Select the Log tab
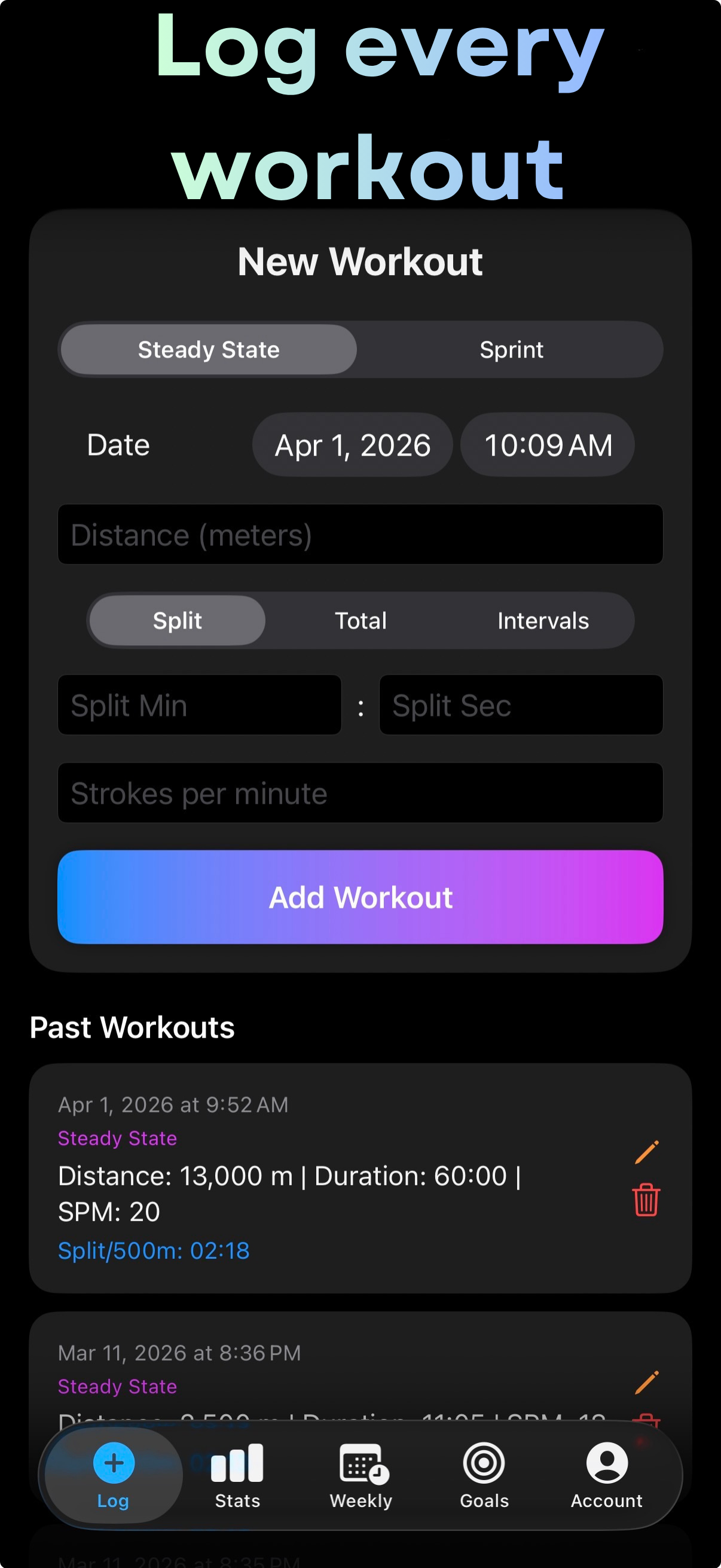The width and height of the screenshot is (721, 1568). tap(114, 1474)
